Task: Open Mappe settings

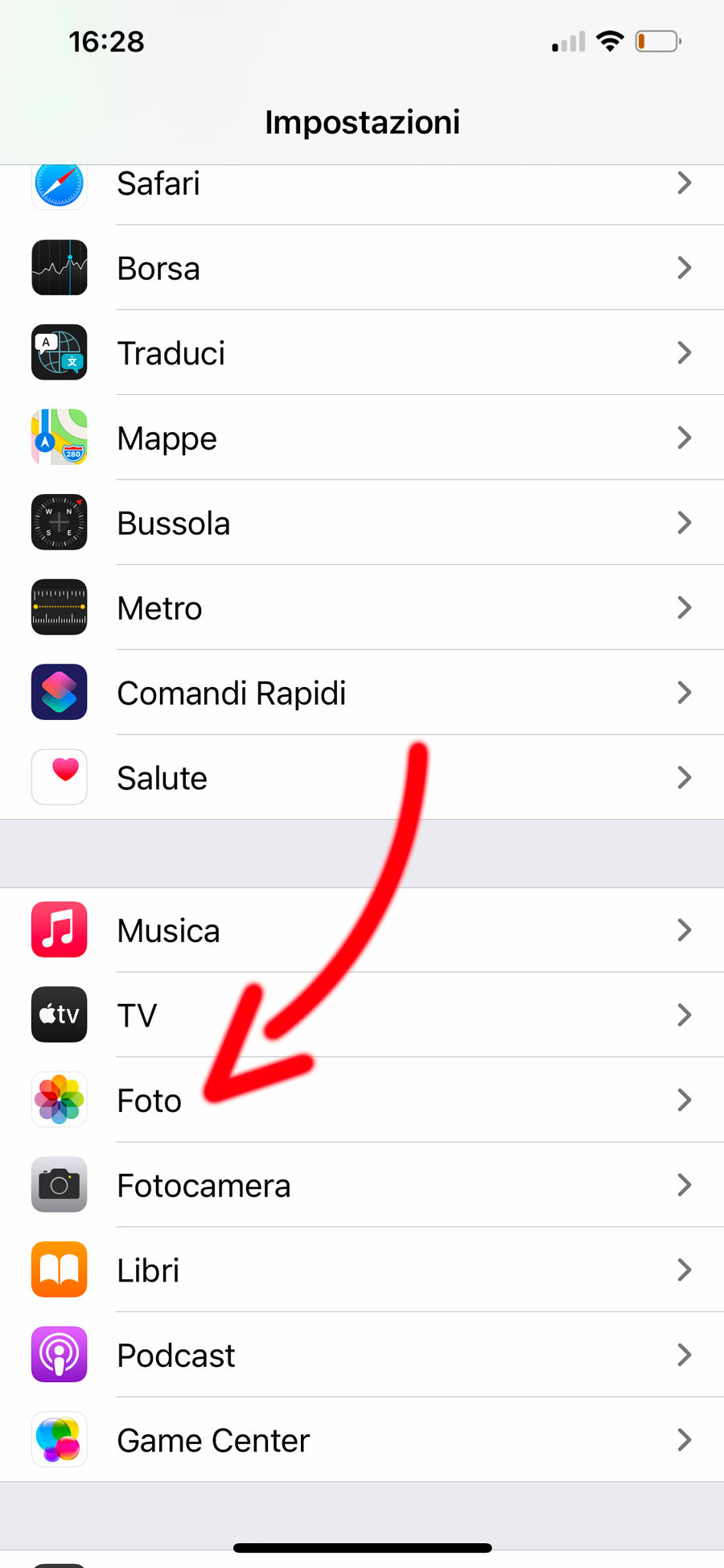Action: [x=362, y=438]
